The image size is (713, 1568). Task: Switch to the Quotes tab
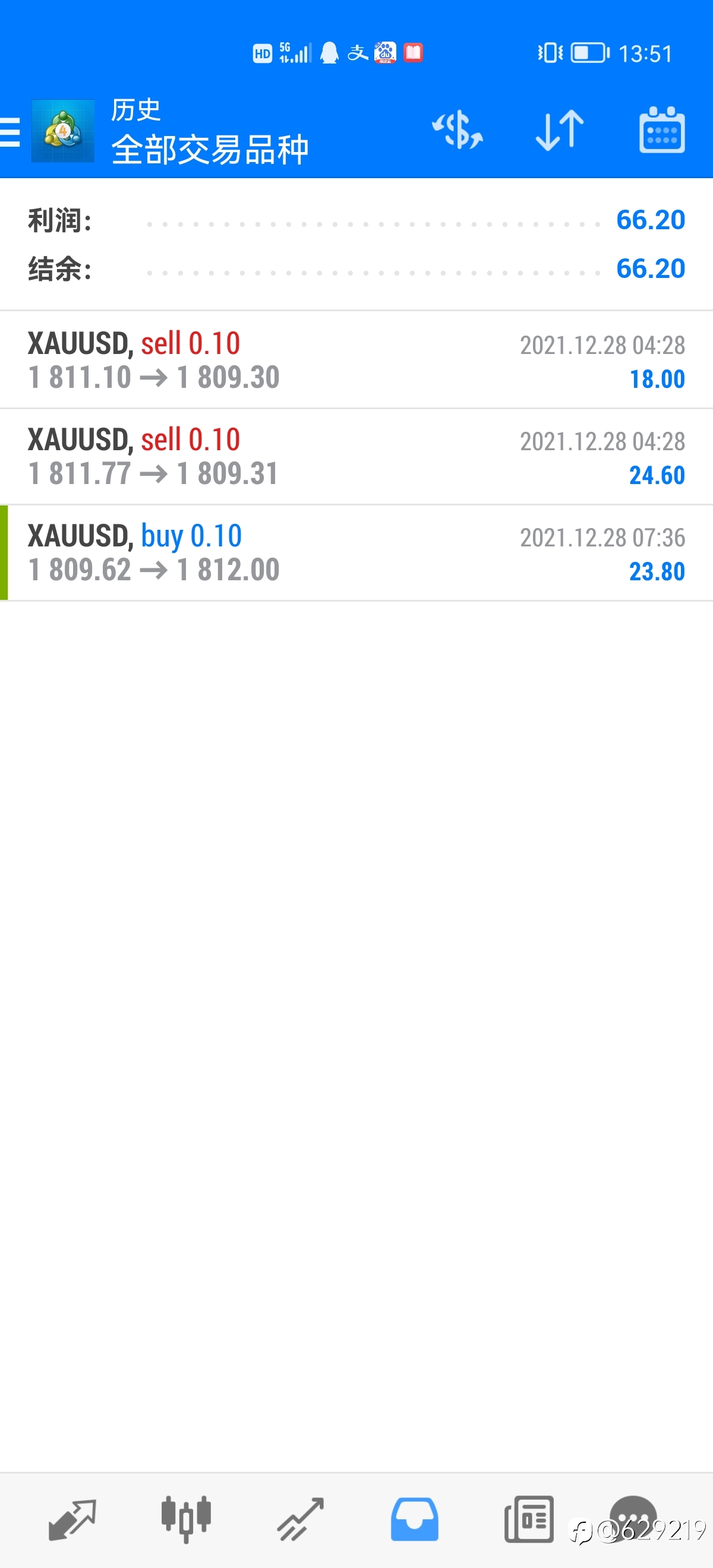72,1519
